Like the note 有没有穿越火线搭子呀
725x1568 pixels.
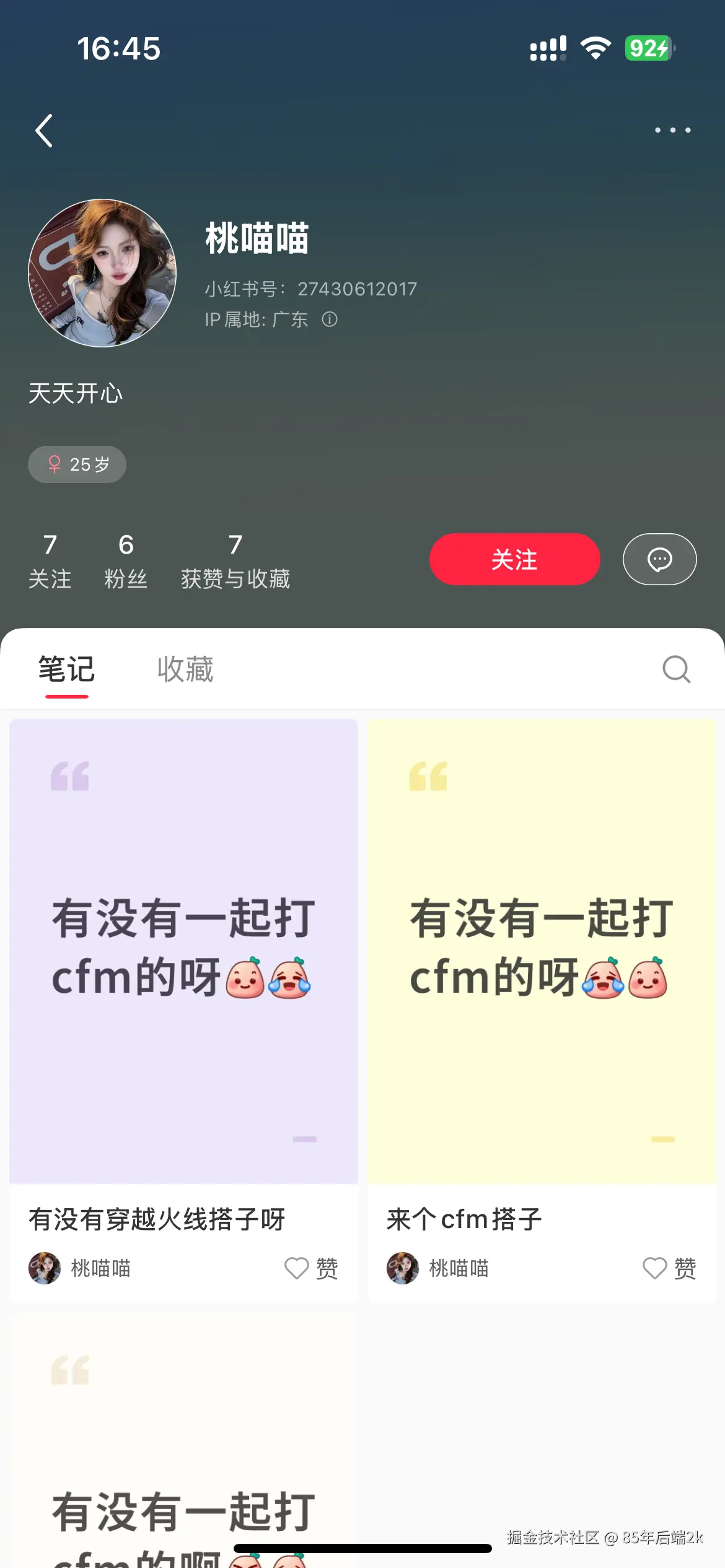tap(297, 1268)
